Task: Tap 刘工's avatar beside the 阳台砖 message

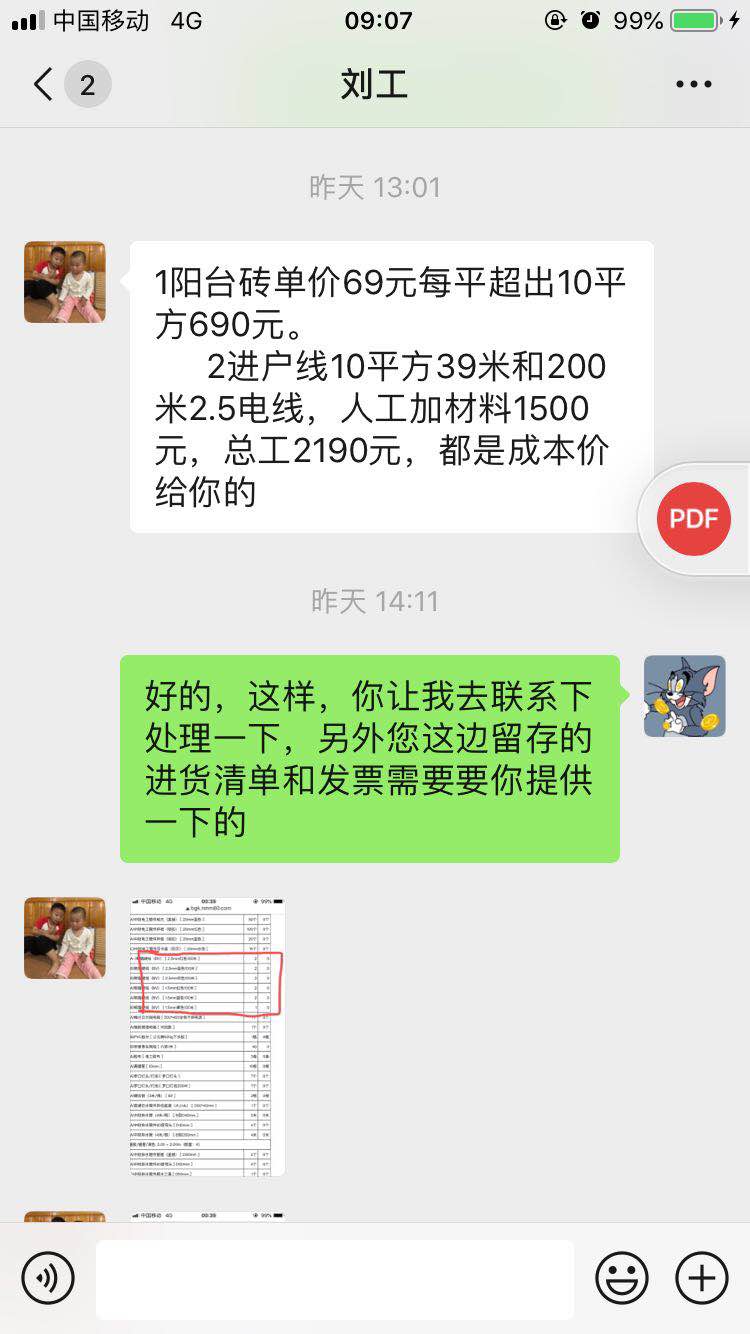Action: tap(65, 282)
